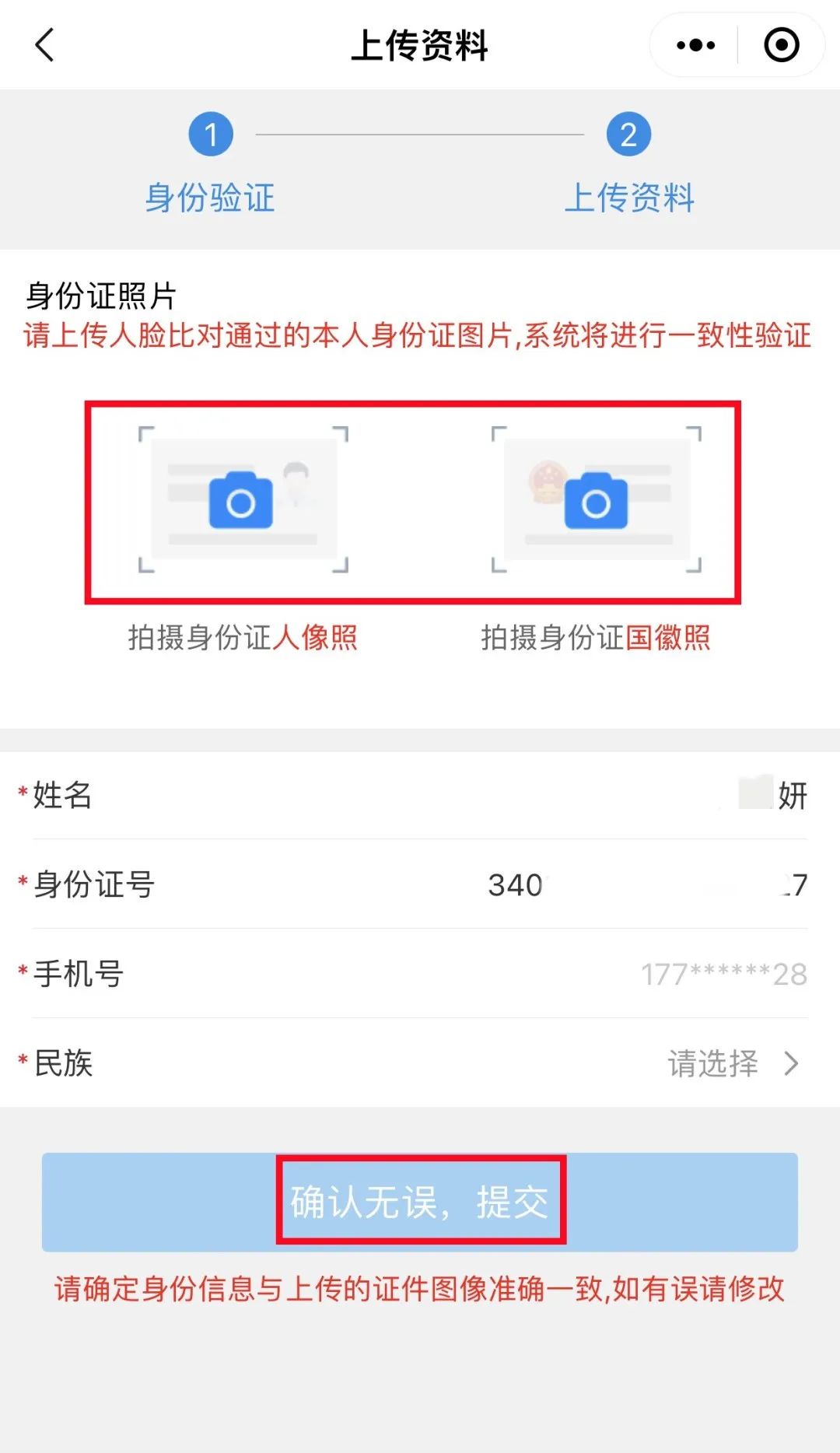Edit the 身份证号 ID number field

(x=420, y=884)
